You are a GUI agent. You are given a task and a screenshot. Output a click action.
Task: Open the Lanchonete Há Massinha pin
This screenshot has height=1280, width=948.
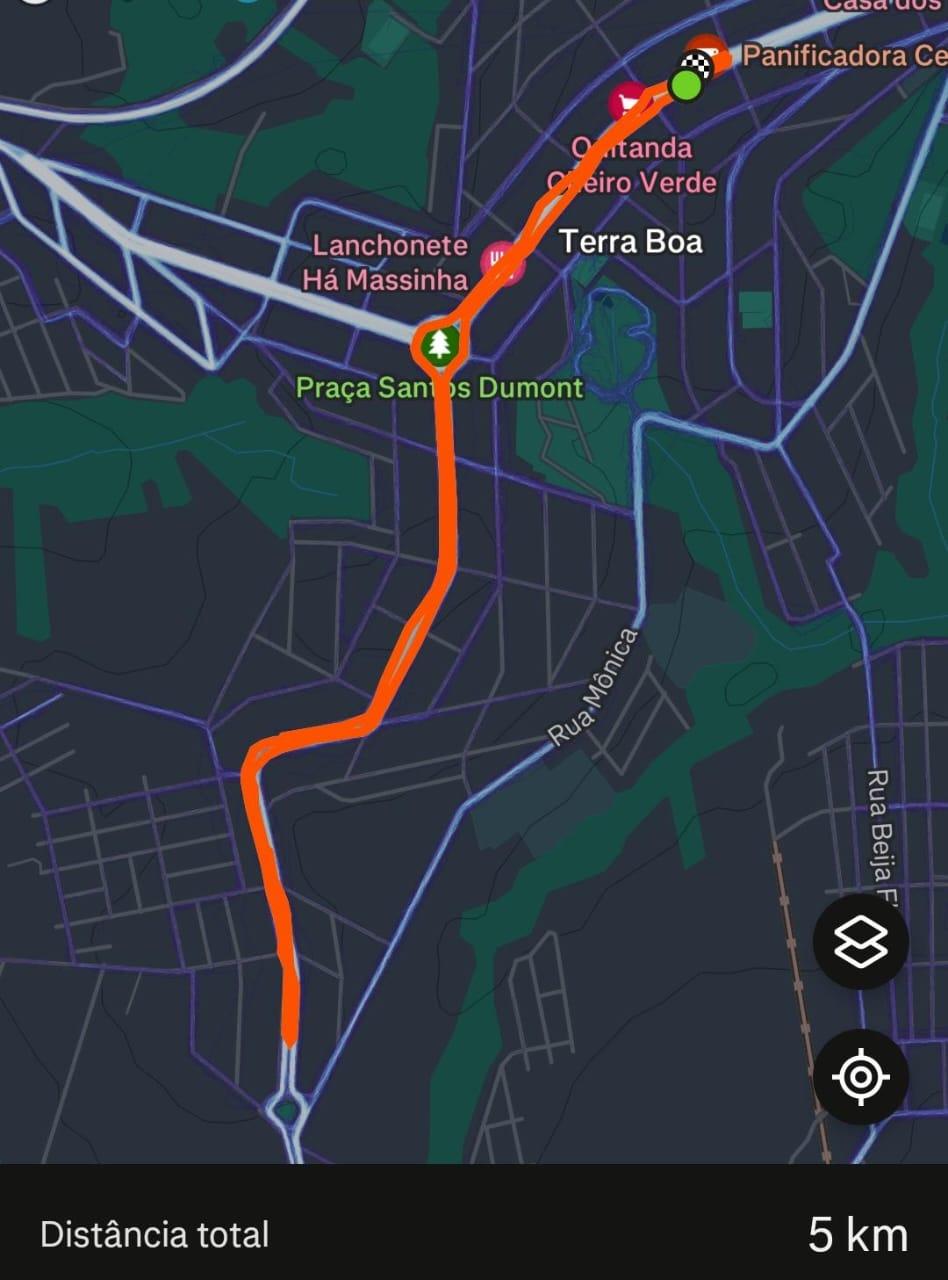[x=498, y=261]
